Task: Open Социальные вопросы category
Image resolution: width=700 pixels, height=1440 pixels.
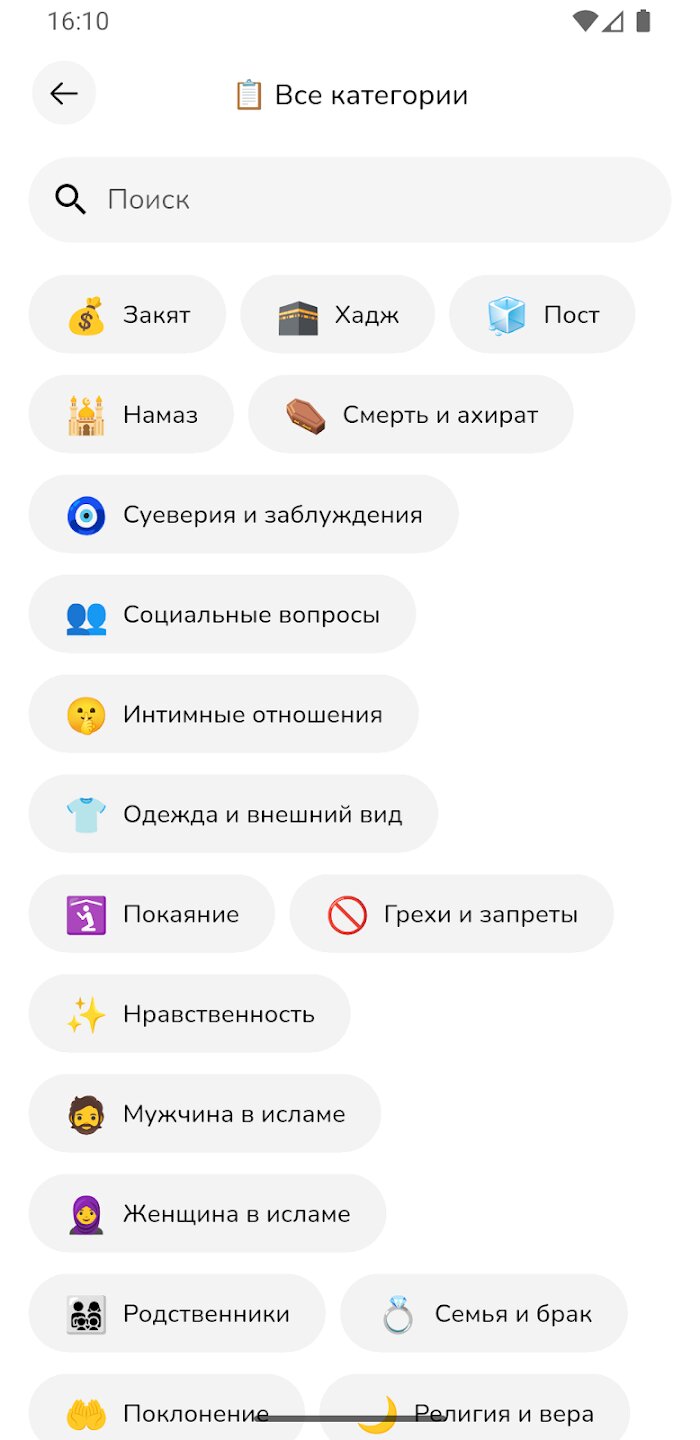Action: (222, 614)
